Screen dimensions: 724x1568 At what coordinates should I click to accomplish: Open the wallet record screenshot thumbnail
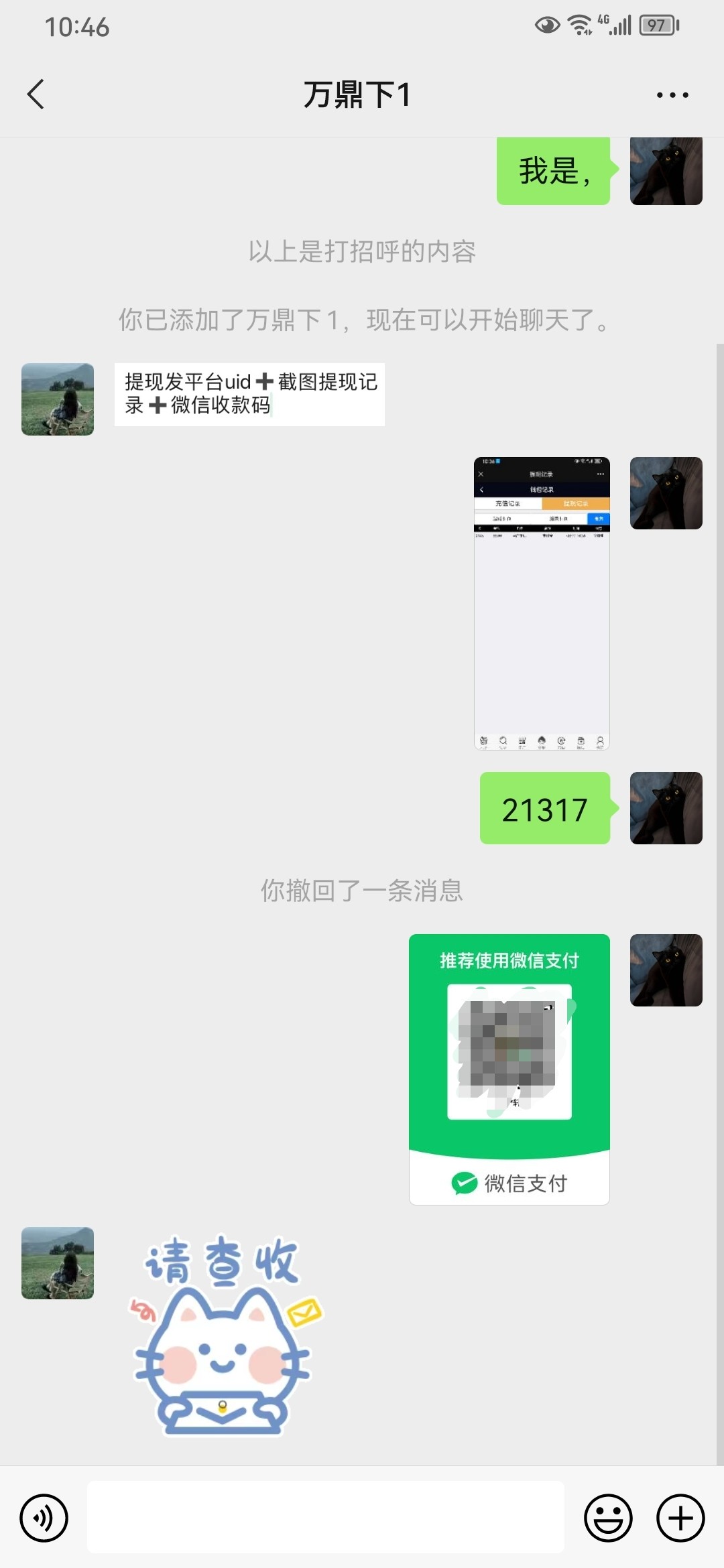[543, 606]
